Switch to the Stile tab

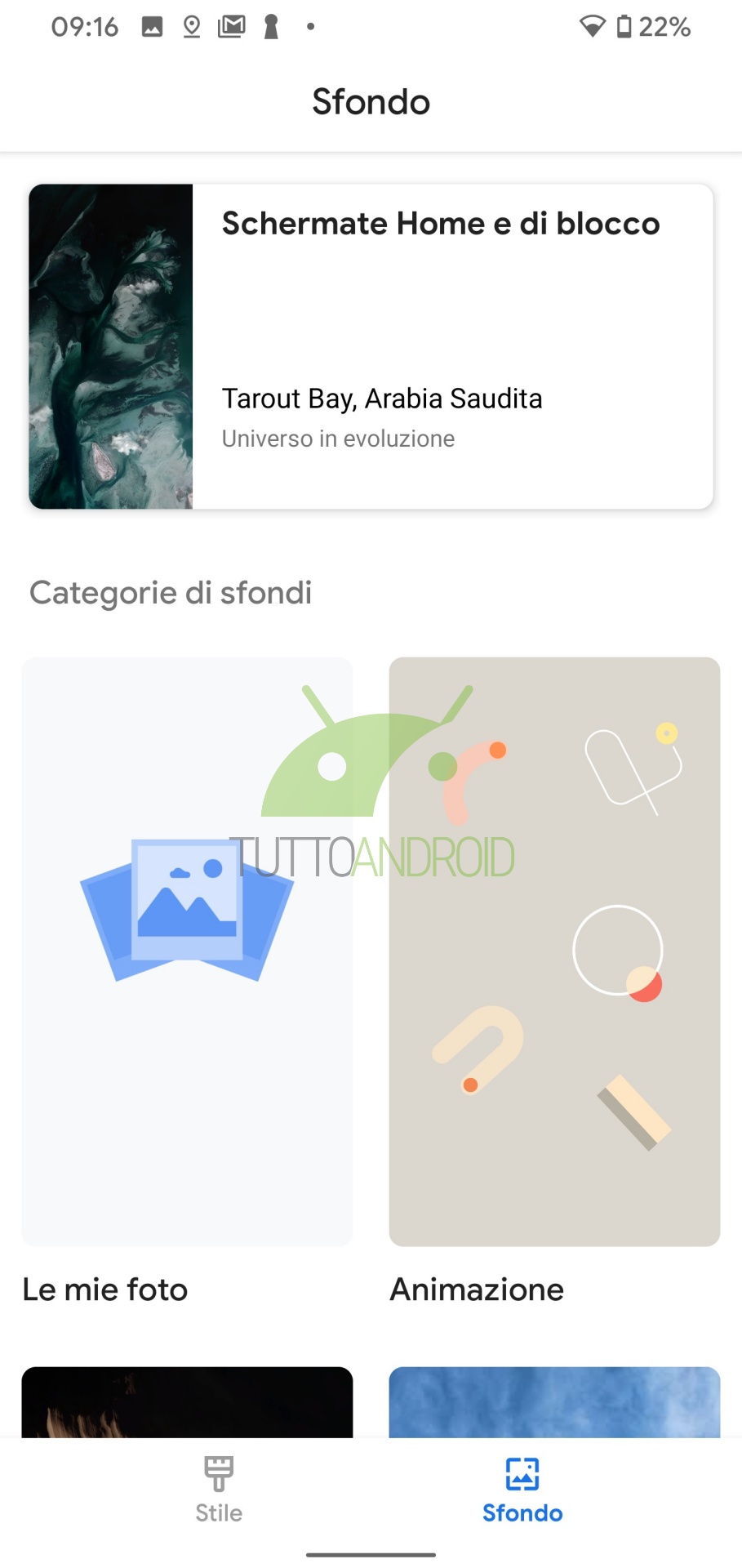(x=219, y=1490)
